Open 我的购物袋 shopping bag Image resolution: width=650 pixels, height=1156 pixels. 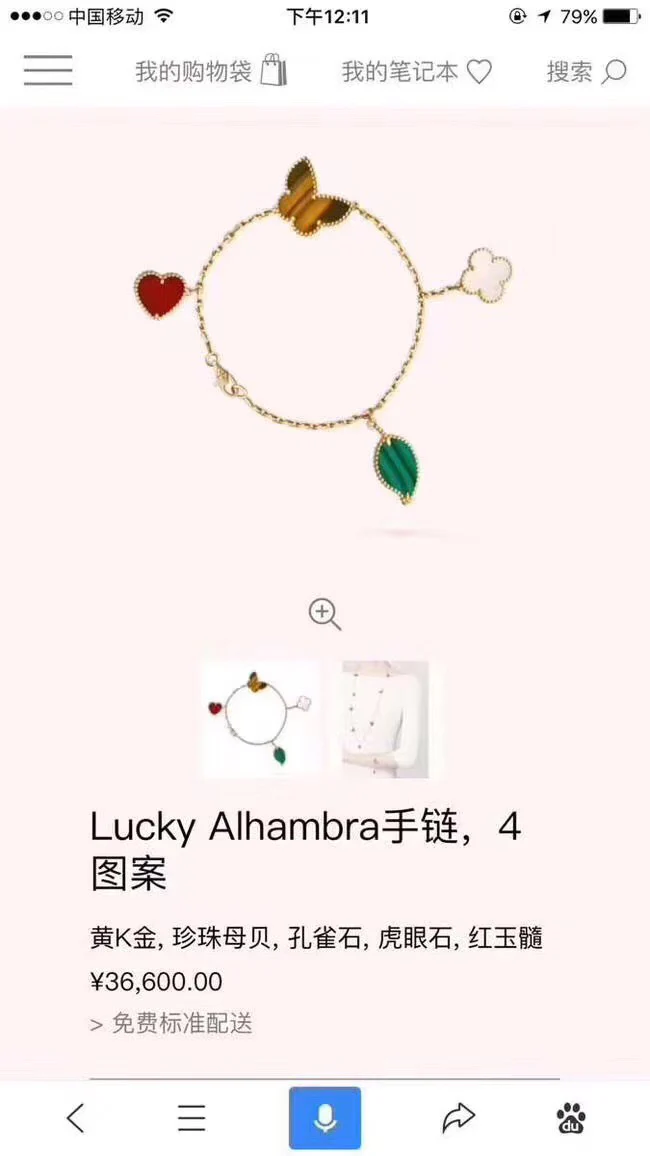coord(211,71)
